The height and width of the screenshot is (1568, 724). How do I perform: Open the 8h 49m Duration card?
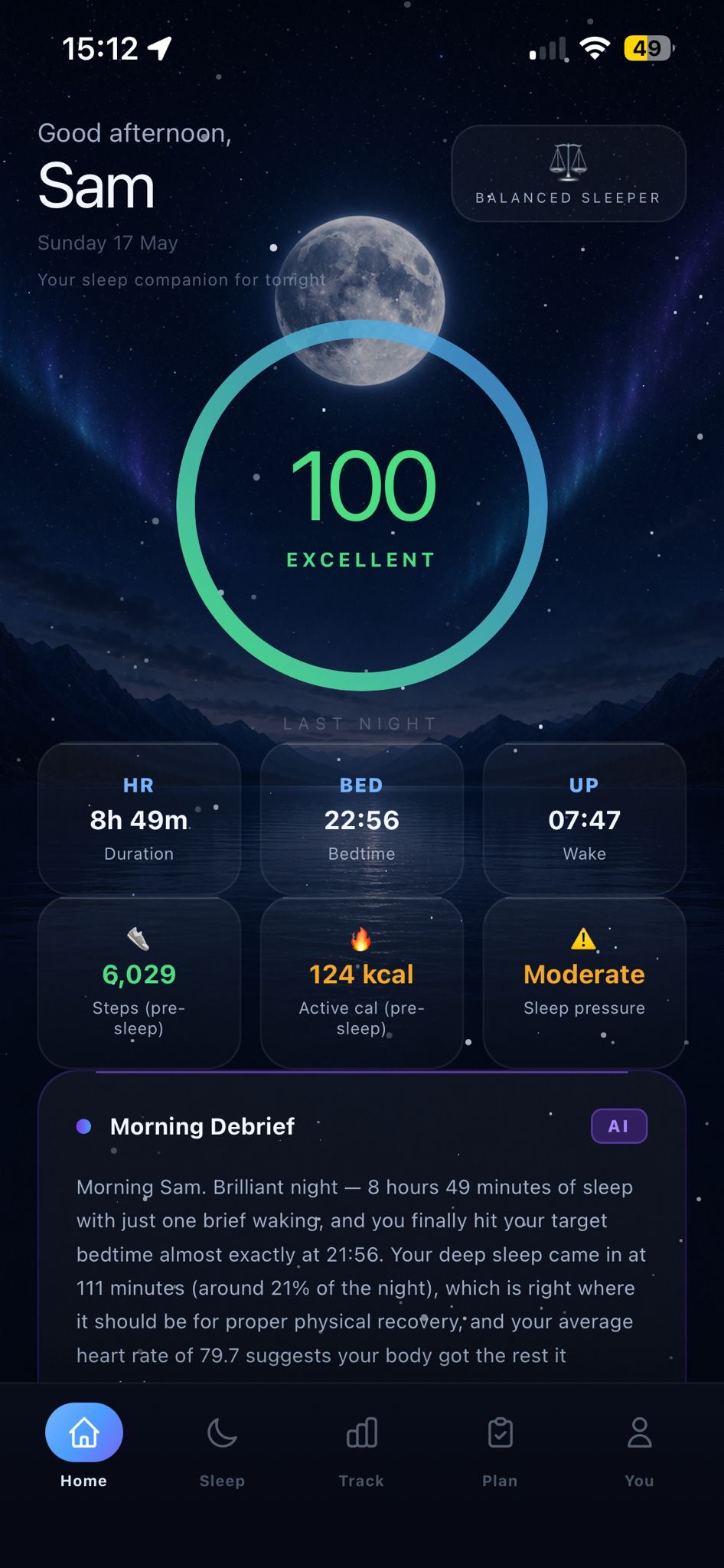pos(139,818)
